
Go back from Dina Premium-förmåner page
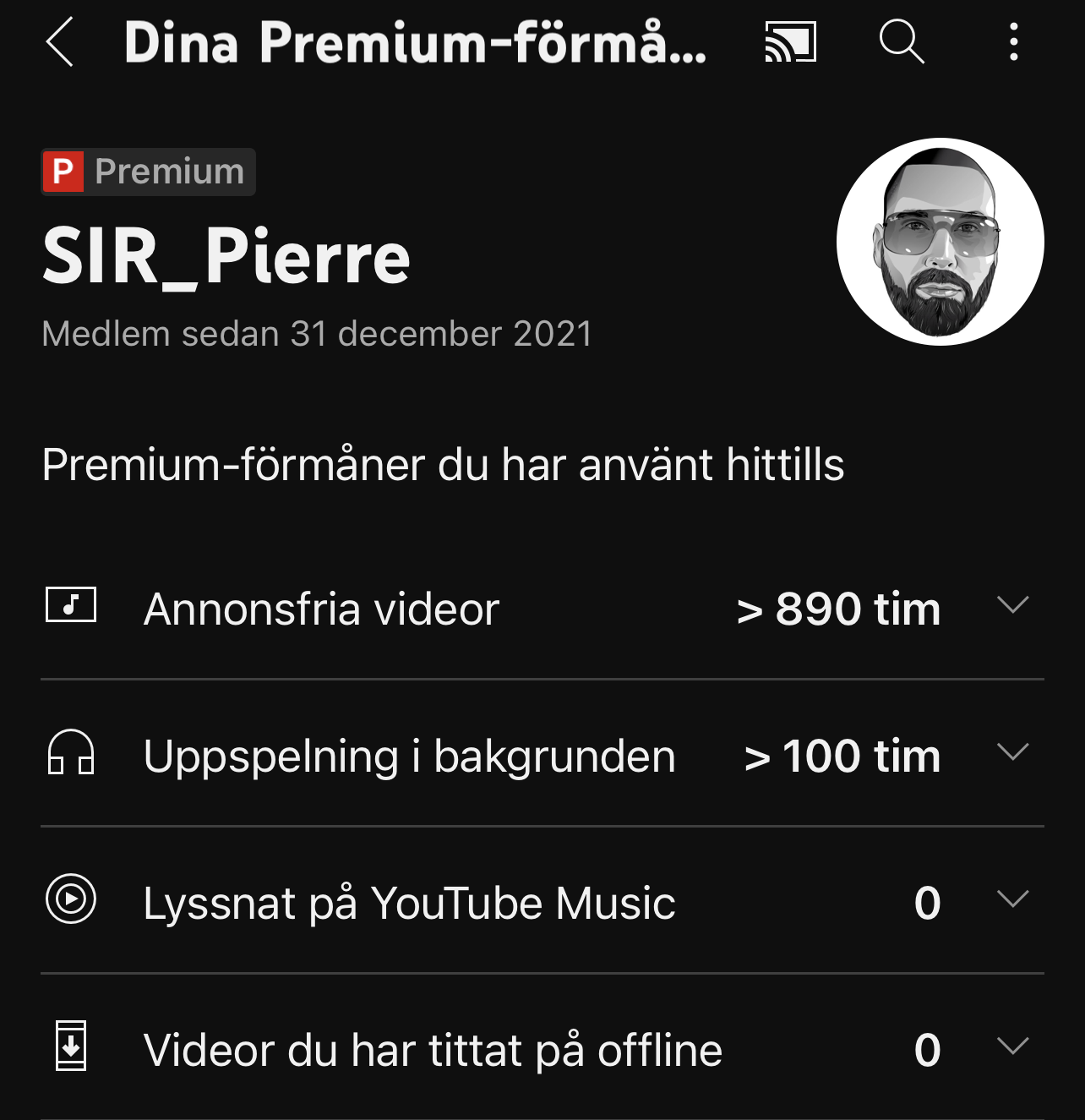(60, 42)
